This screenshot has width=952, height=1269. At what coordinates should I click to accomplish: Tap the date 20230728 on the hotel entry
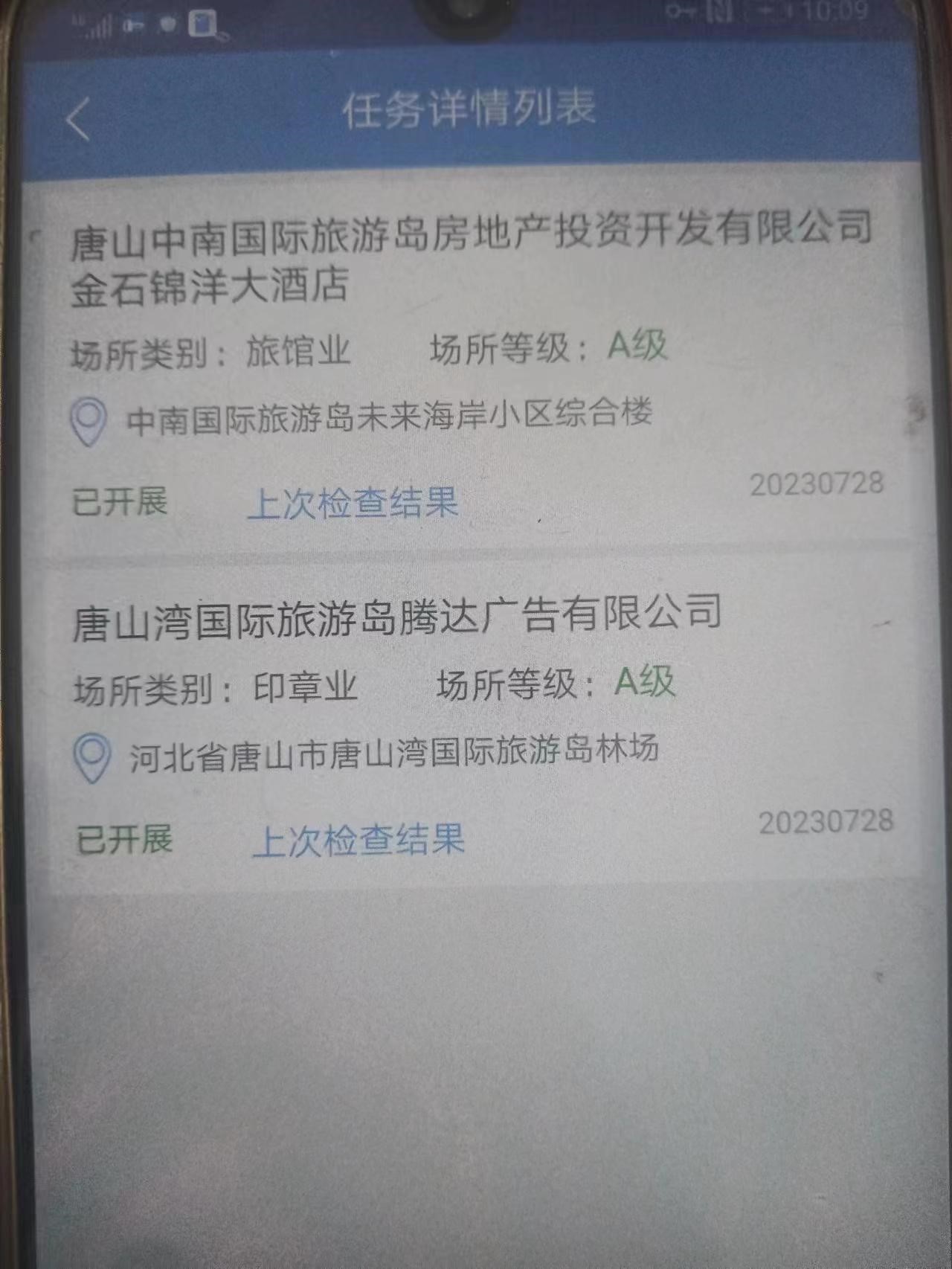tap(818, 485)
